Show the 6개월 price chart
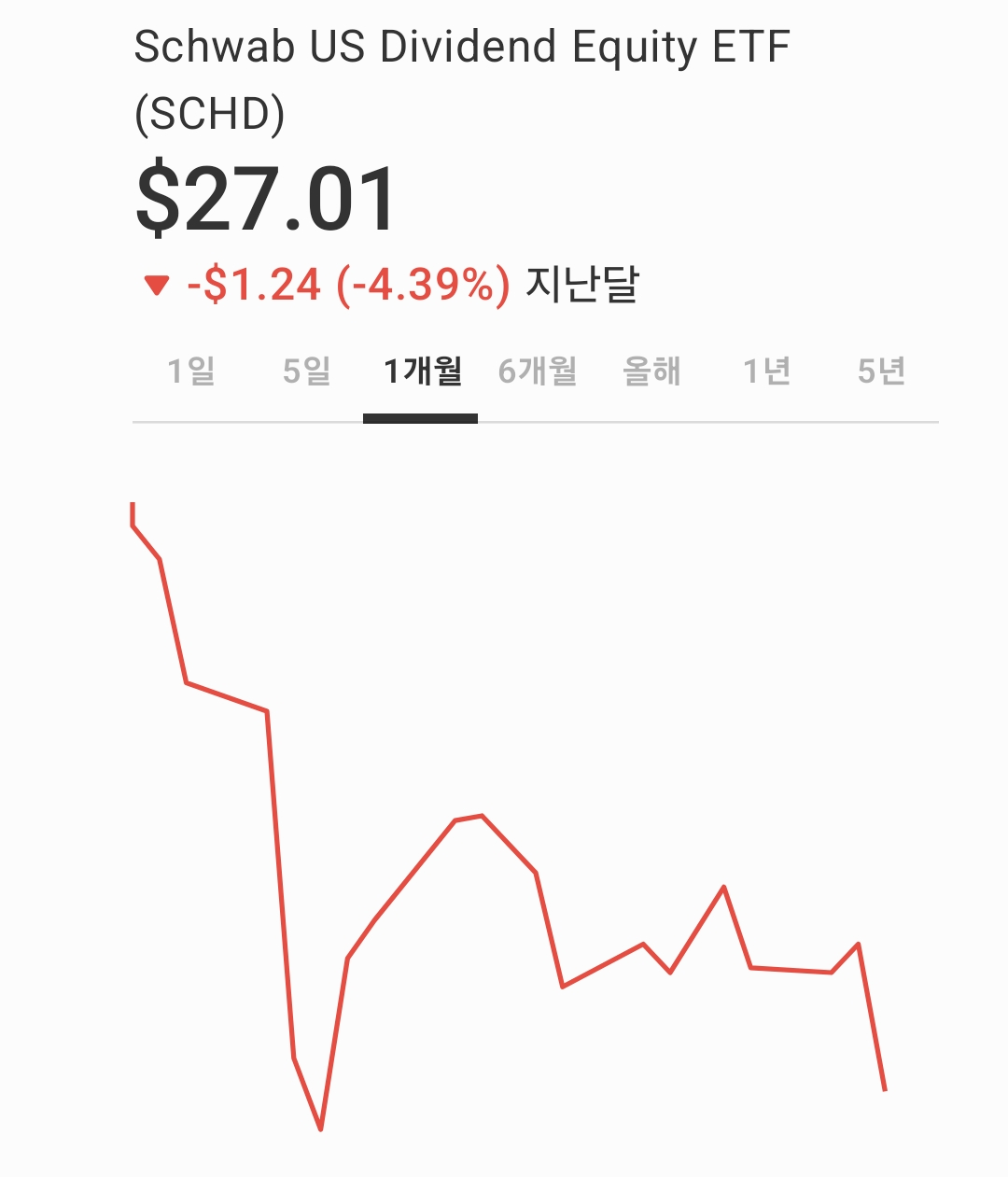 tap(538, 371)
